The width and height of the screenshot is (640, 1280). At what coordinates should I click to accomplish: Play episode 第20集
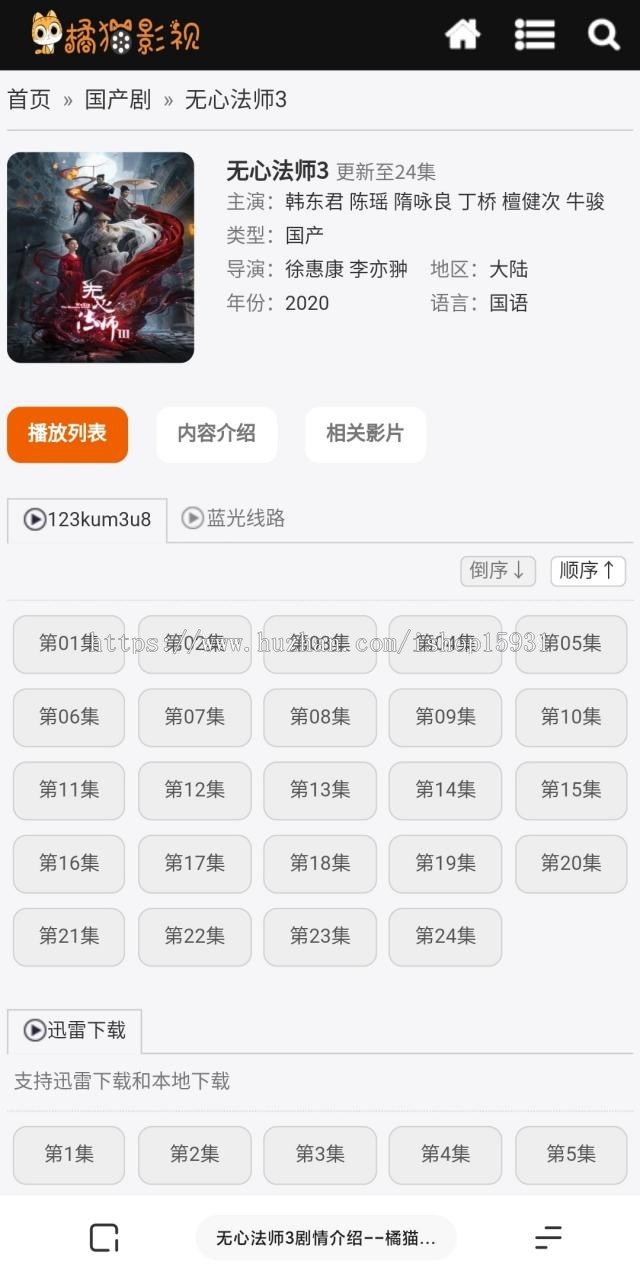[x=571, y=863]
